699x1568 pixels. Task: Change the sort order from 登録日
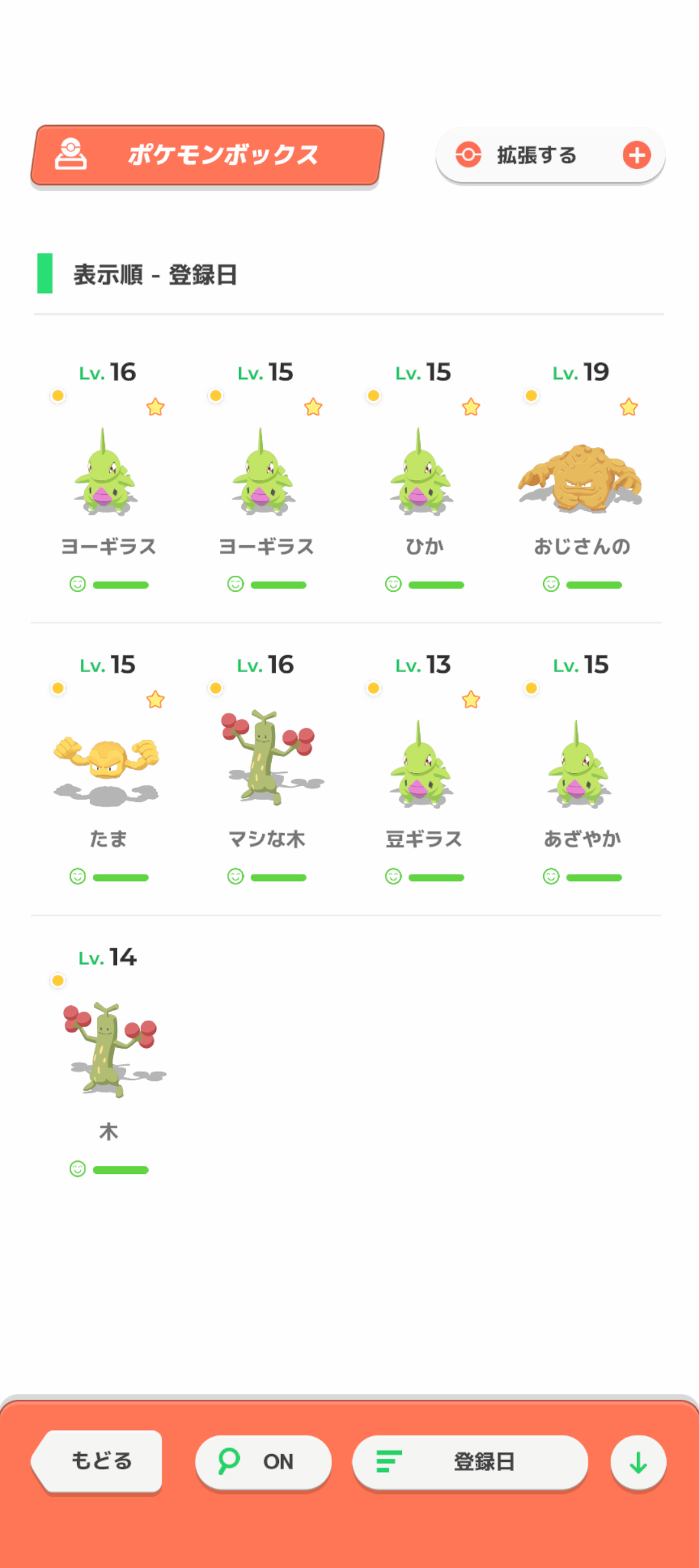[x=470, y=1461]
